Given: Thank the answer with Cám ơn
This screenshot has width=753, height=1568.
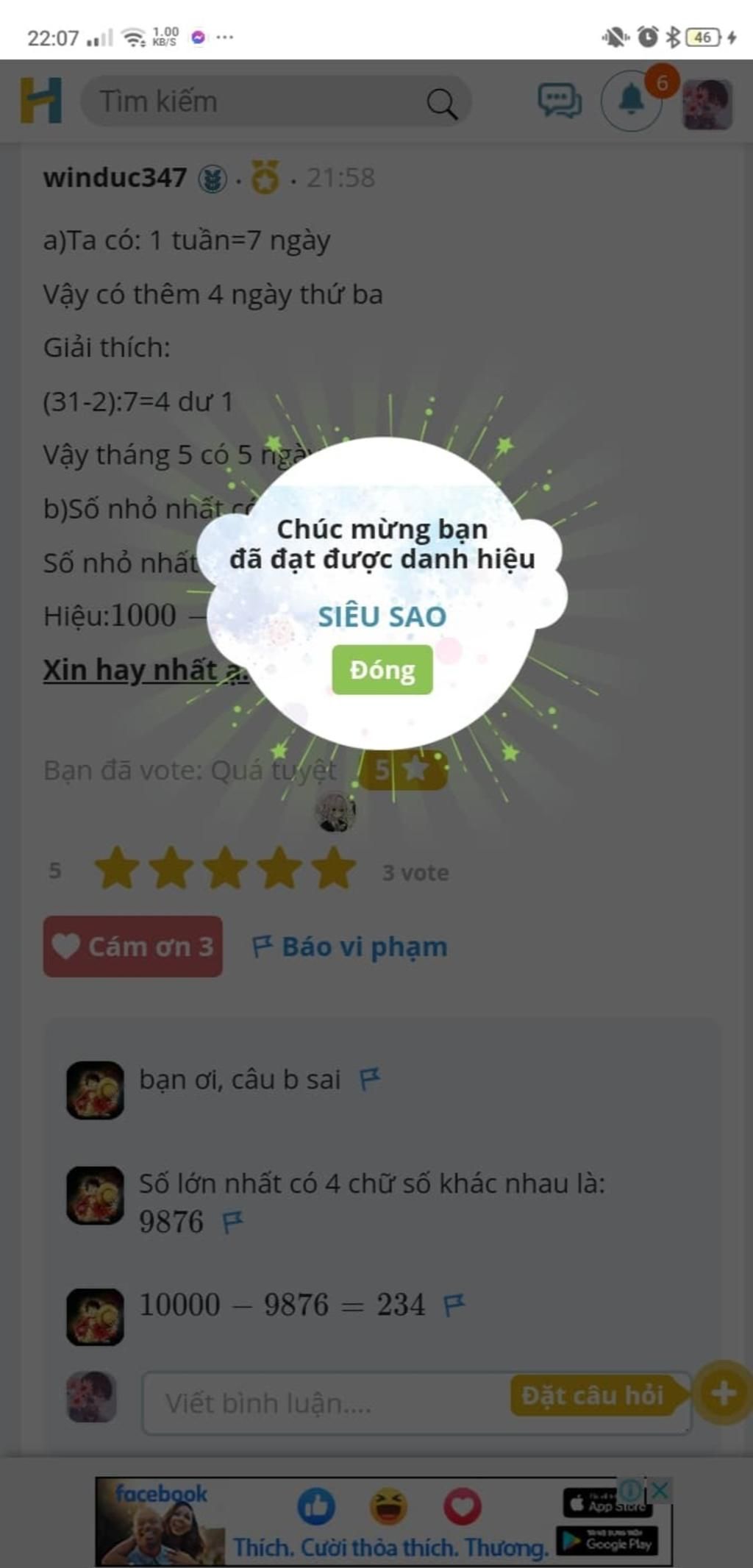Looking at the screenshot, I should [132, 946].
